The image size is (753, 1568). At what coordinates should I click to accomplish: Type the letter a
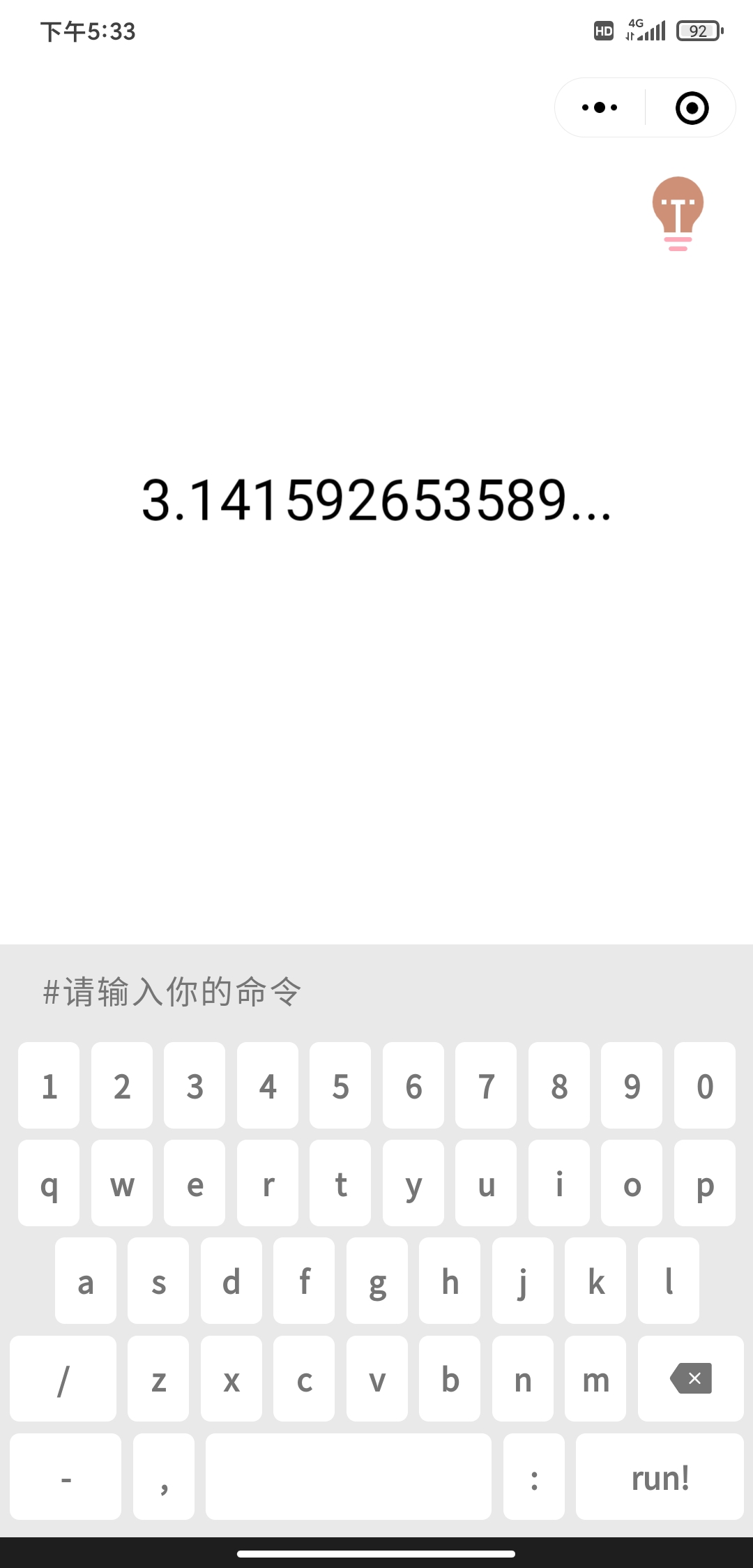(85, 1281)
